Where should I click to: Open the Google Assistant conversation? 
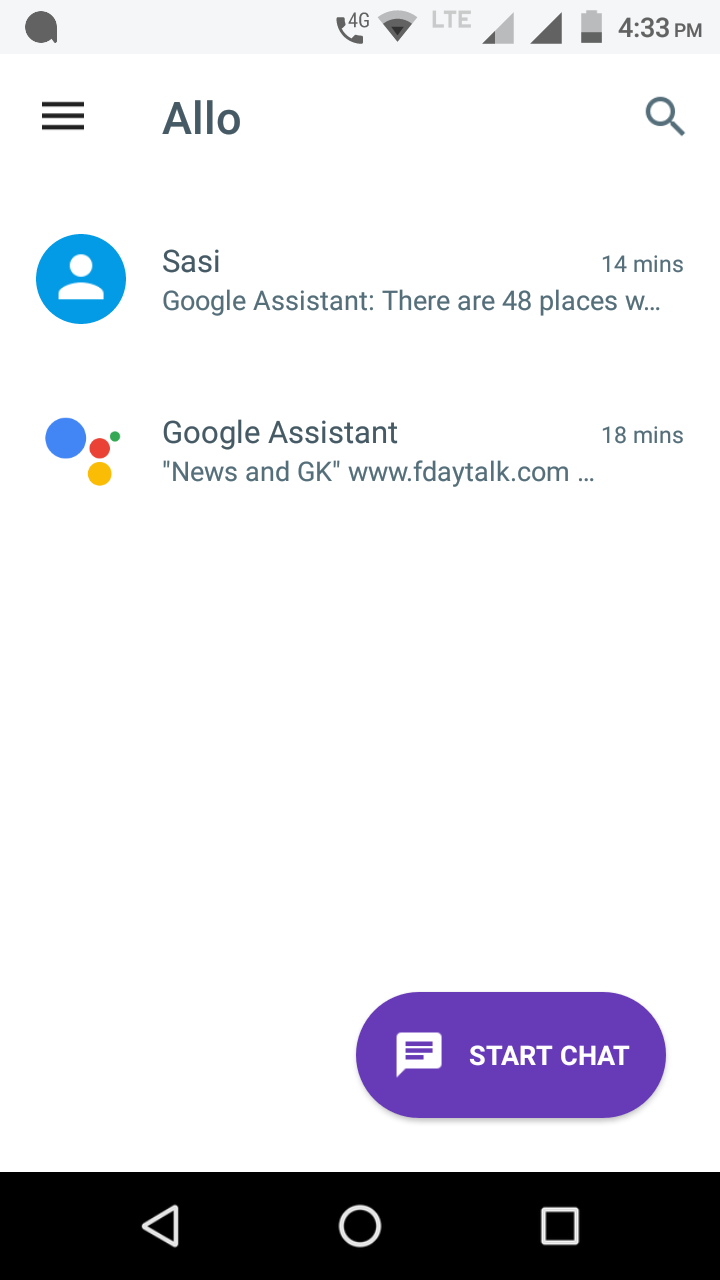coord(360,451)
